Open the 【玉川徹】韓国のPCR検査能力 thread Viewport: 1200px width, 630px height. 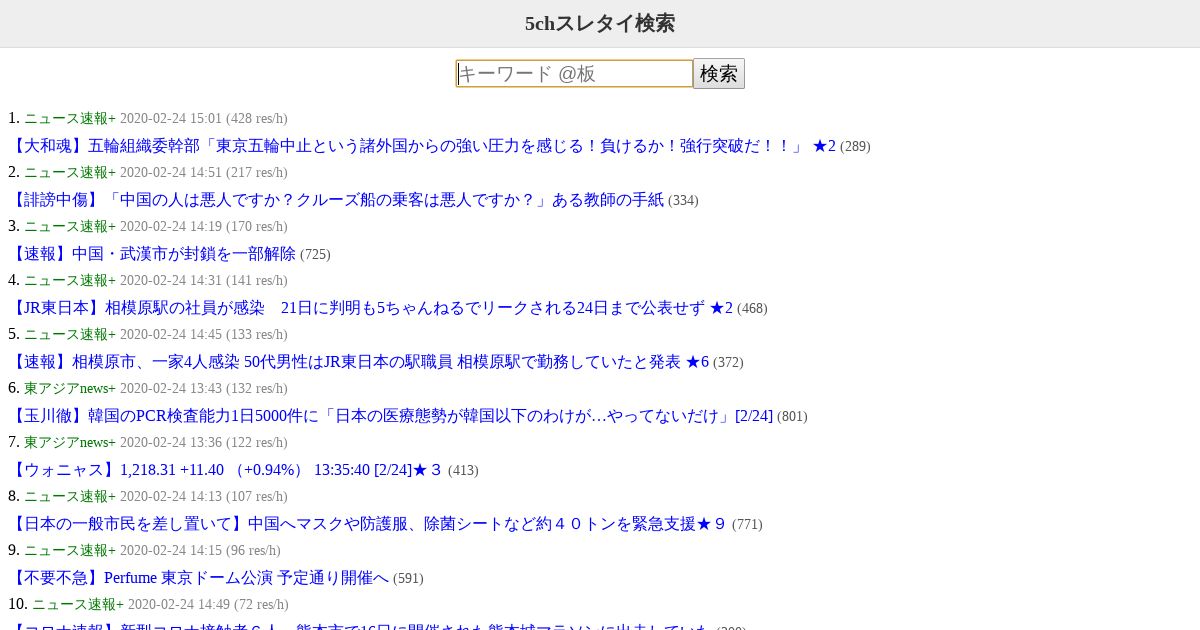tap(390, 416)
